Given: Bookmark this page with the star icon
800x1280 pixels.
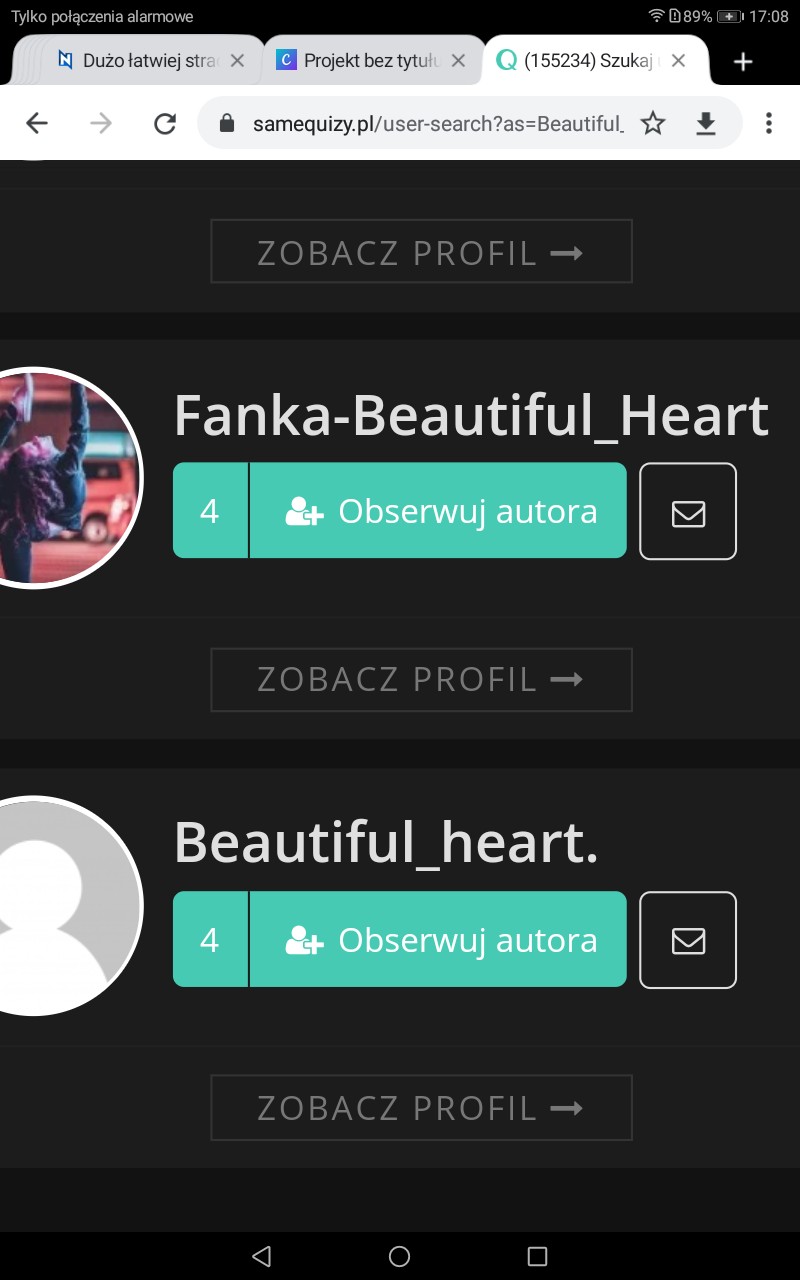Looking at the screenshot, I should tap(653, 123).
